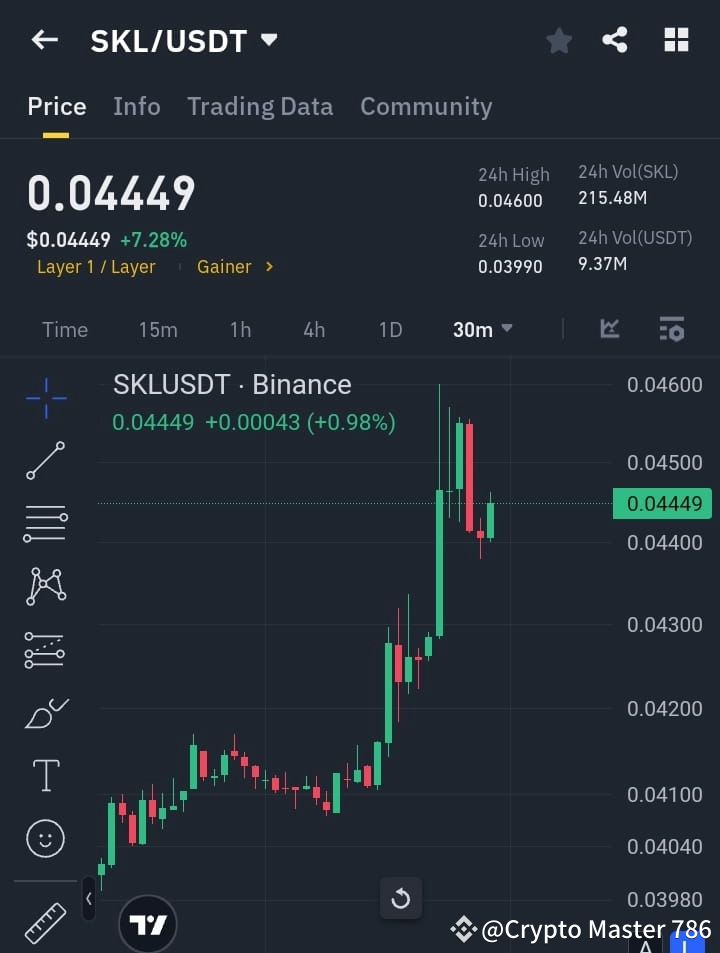The height and width of the screenshot is (953, 720).
Task: Select the XABCD pattern tool
Action: point(45,587)
